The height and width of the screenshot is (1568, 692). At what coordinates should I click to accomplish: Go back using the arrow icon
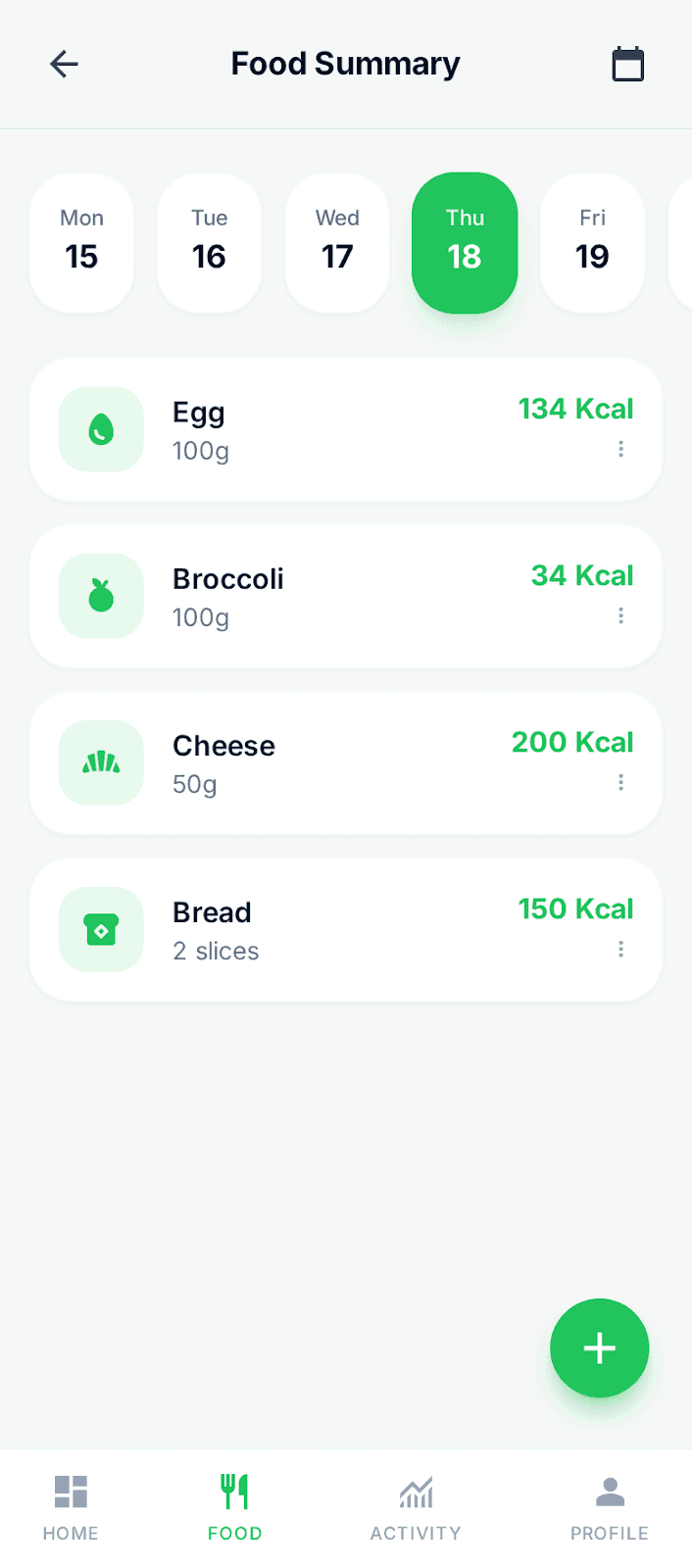coord(64,65)
